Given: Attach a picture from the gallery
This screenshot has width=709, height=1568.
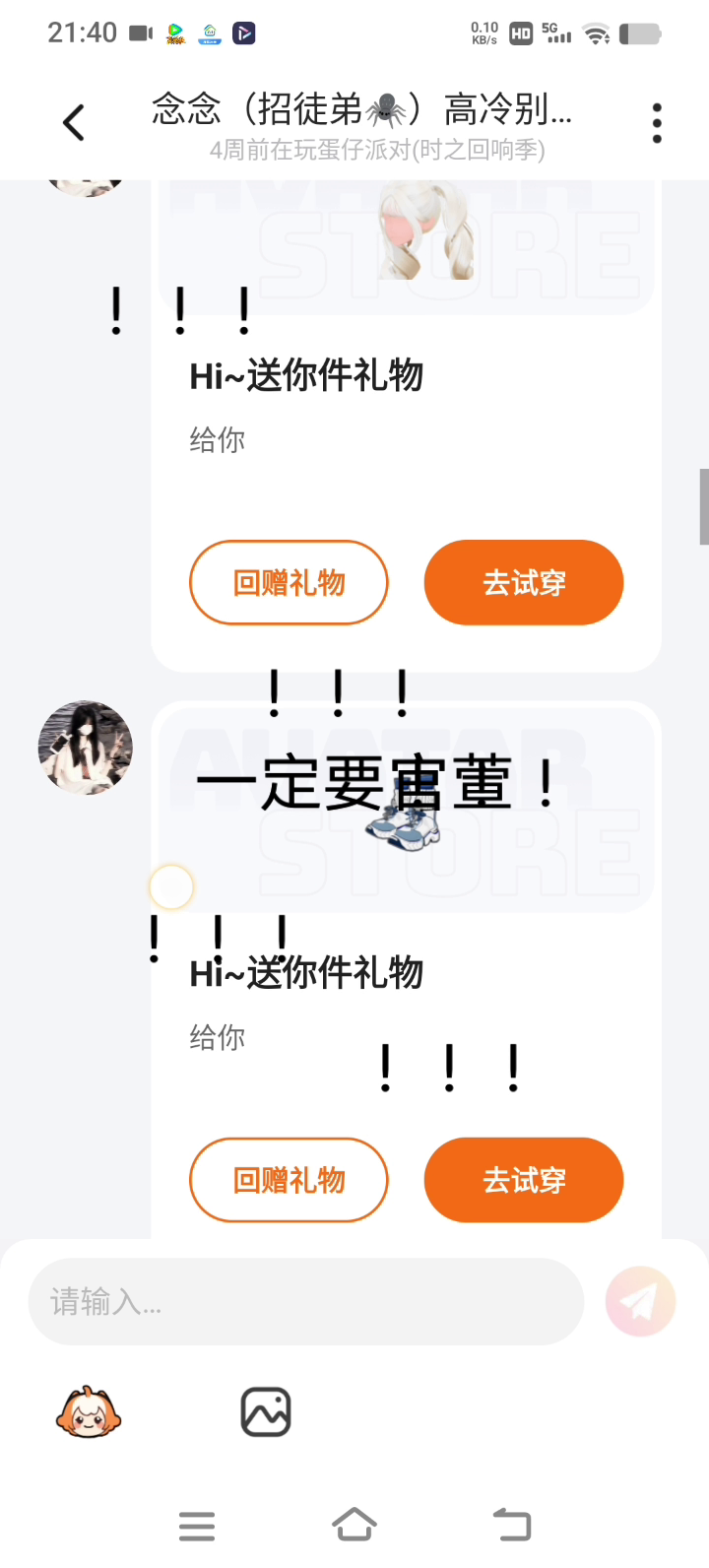Looking at the screenshot, I should click(266, 1412).
